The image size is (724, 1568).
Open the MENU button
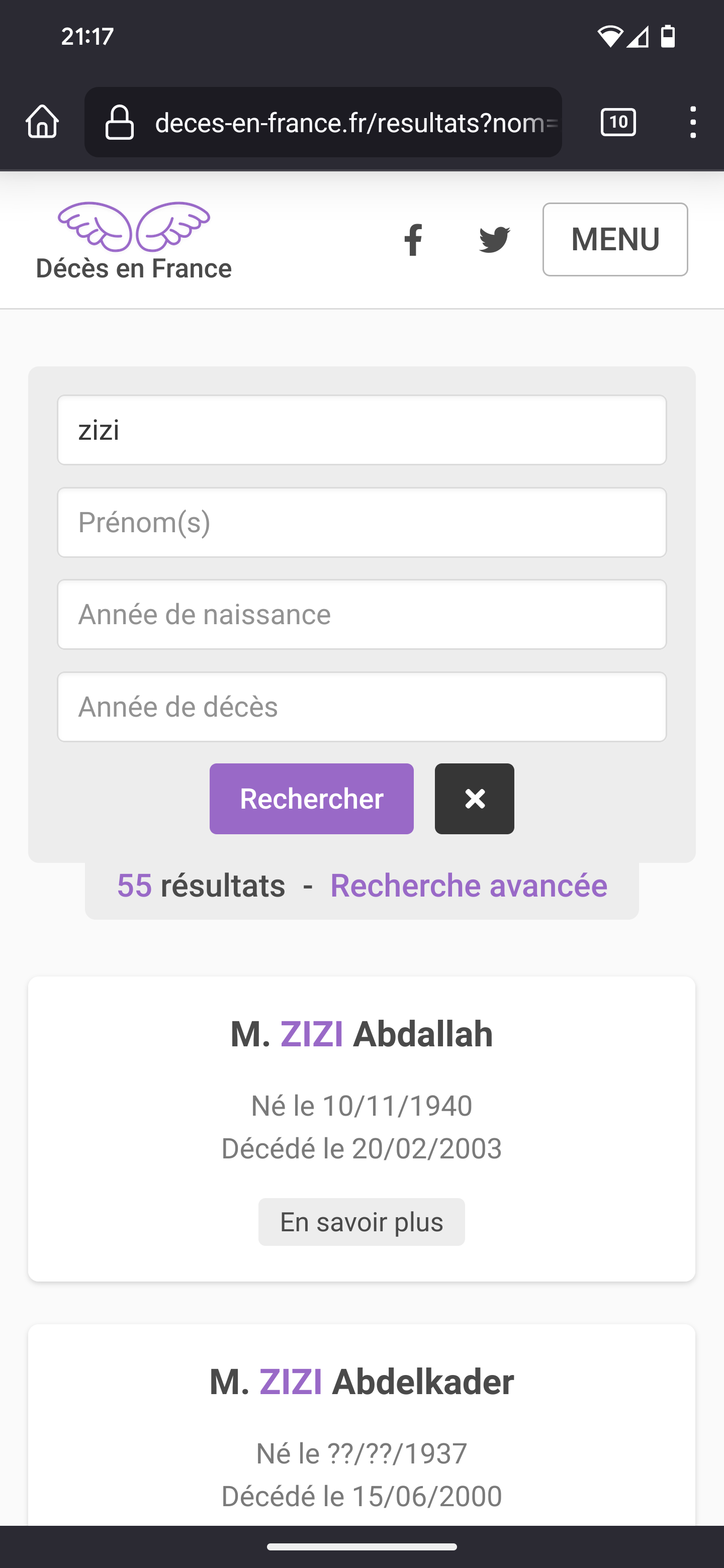click(x=615, y=239)
